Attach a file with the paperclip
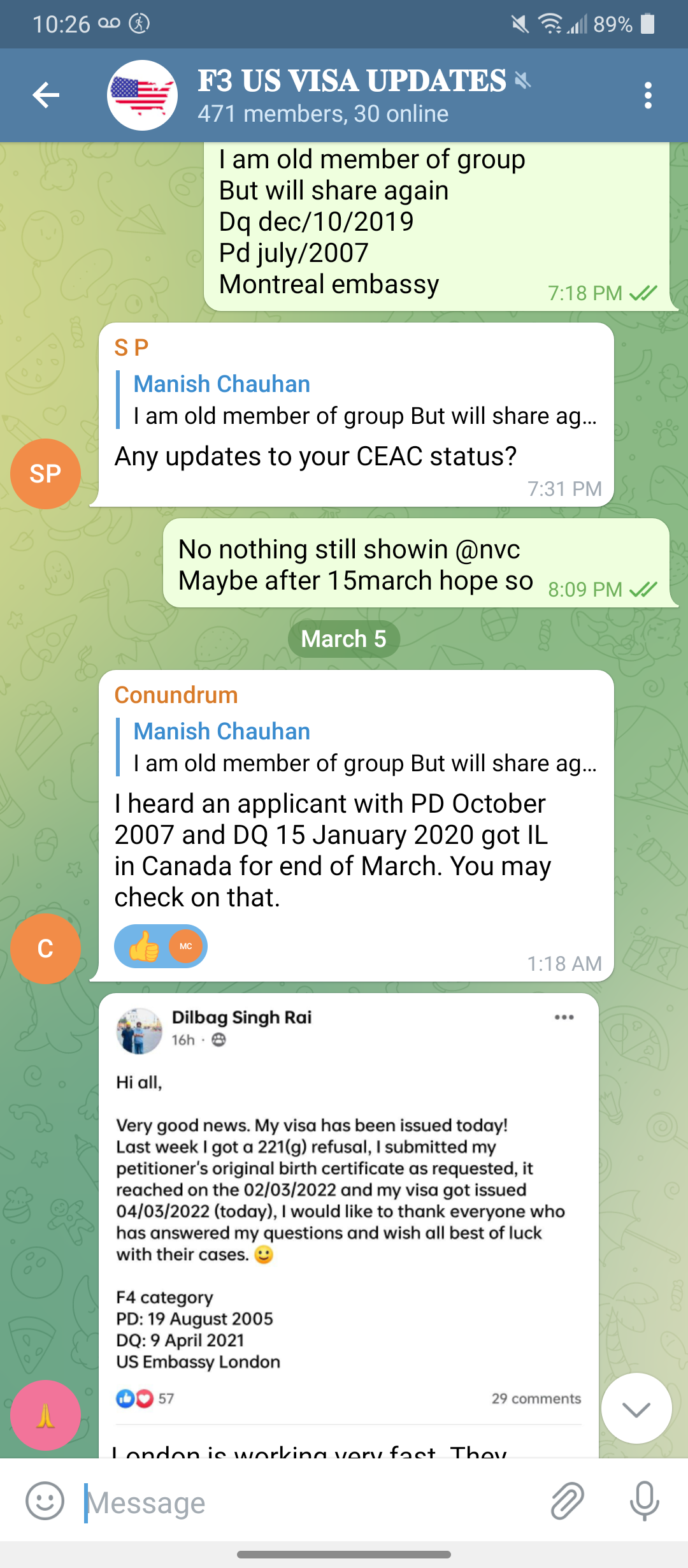 click(567, 1500)
